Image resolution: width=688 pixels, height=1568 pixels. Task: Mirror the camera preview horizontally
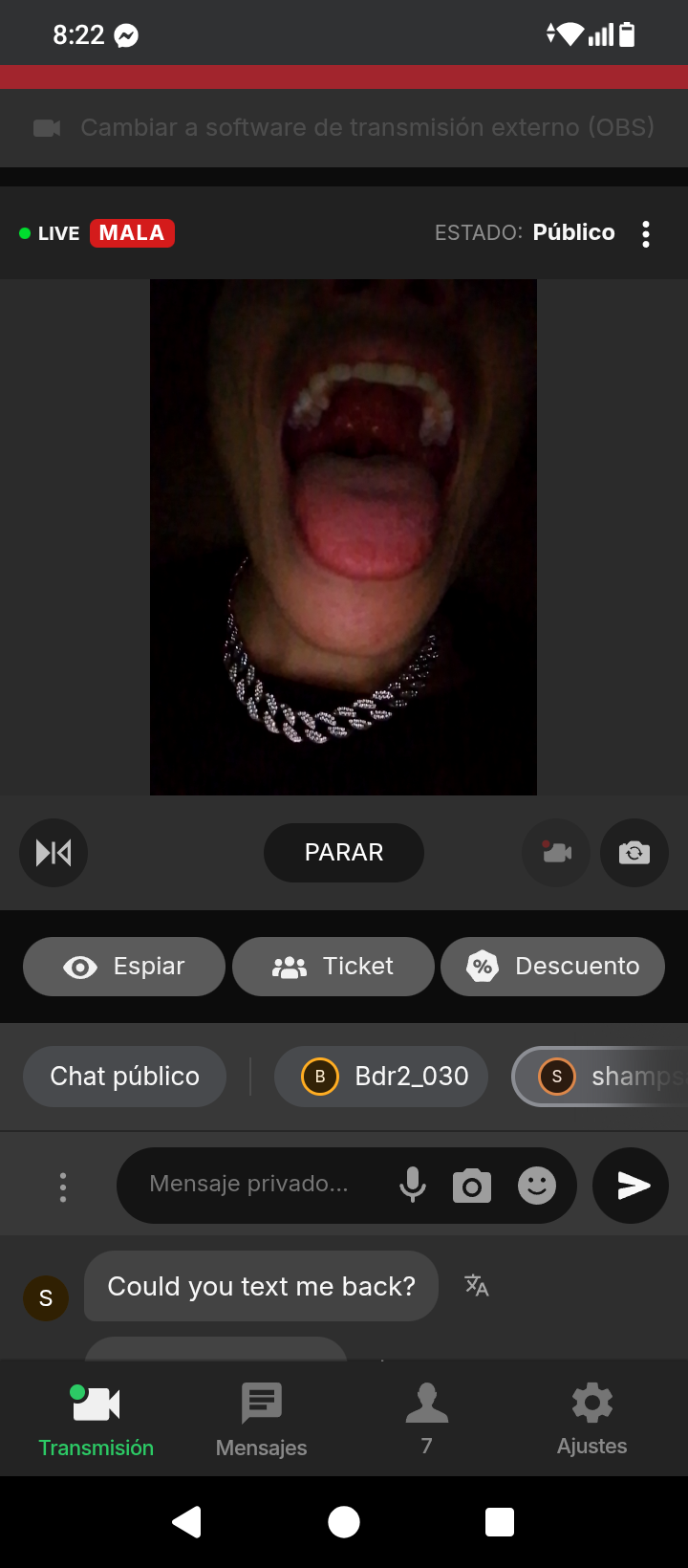tap(54, 852)
